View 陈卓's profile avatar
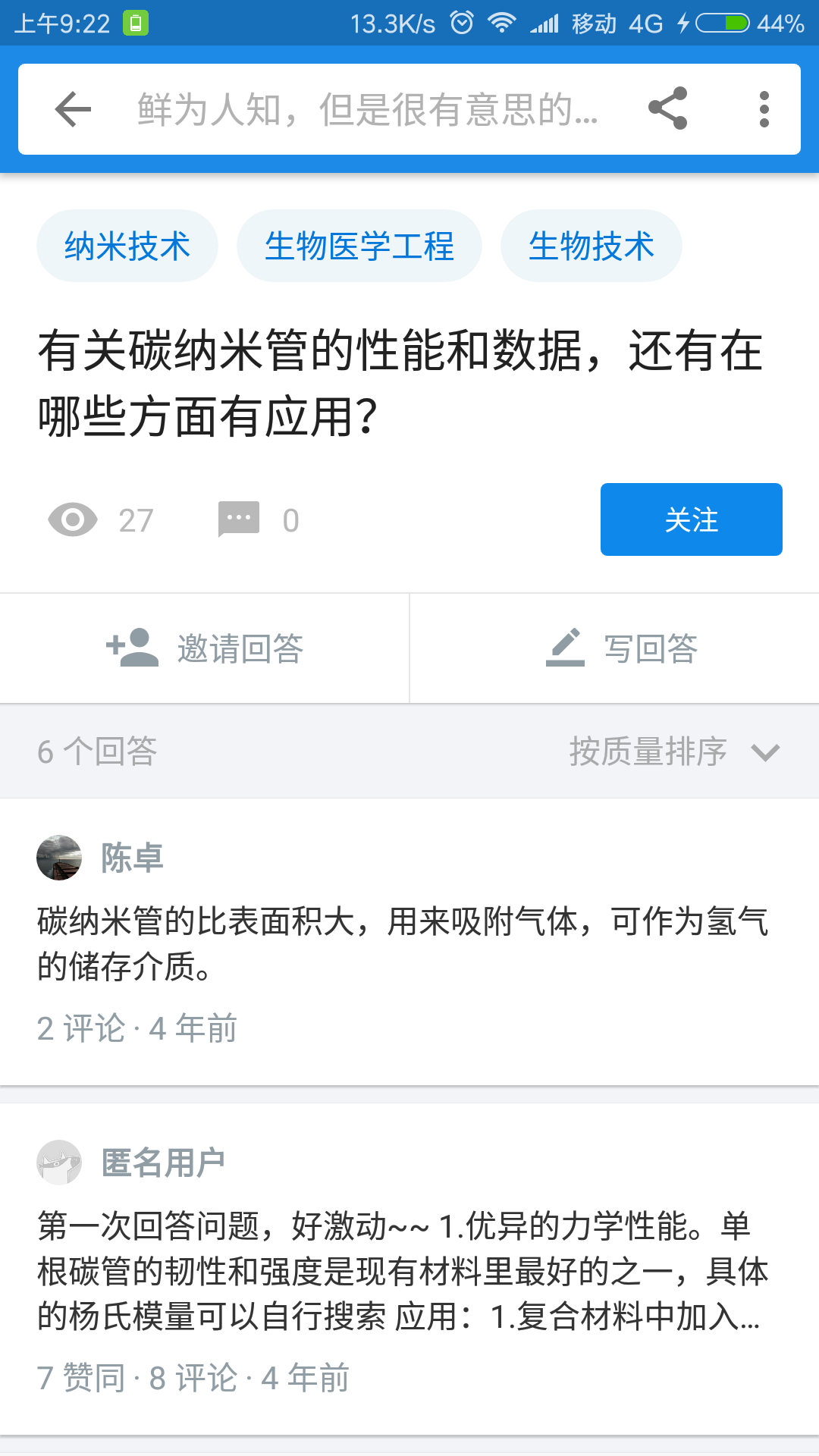This screenshot has width=819, height=1456. click(x=59, y=858)
